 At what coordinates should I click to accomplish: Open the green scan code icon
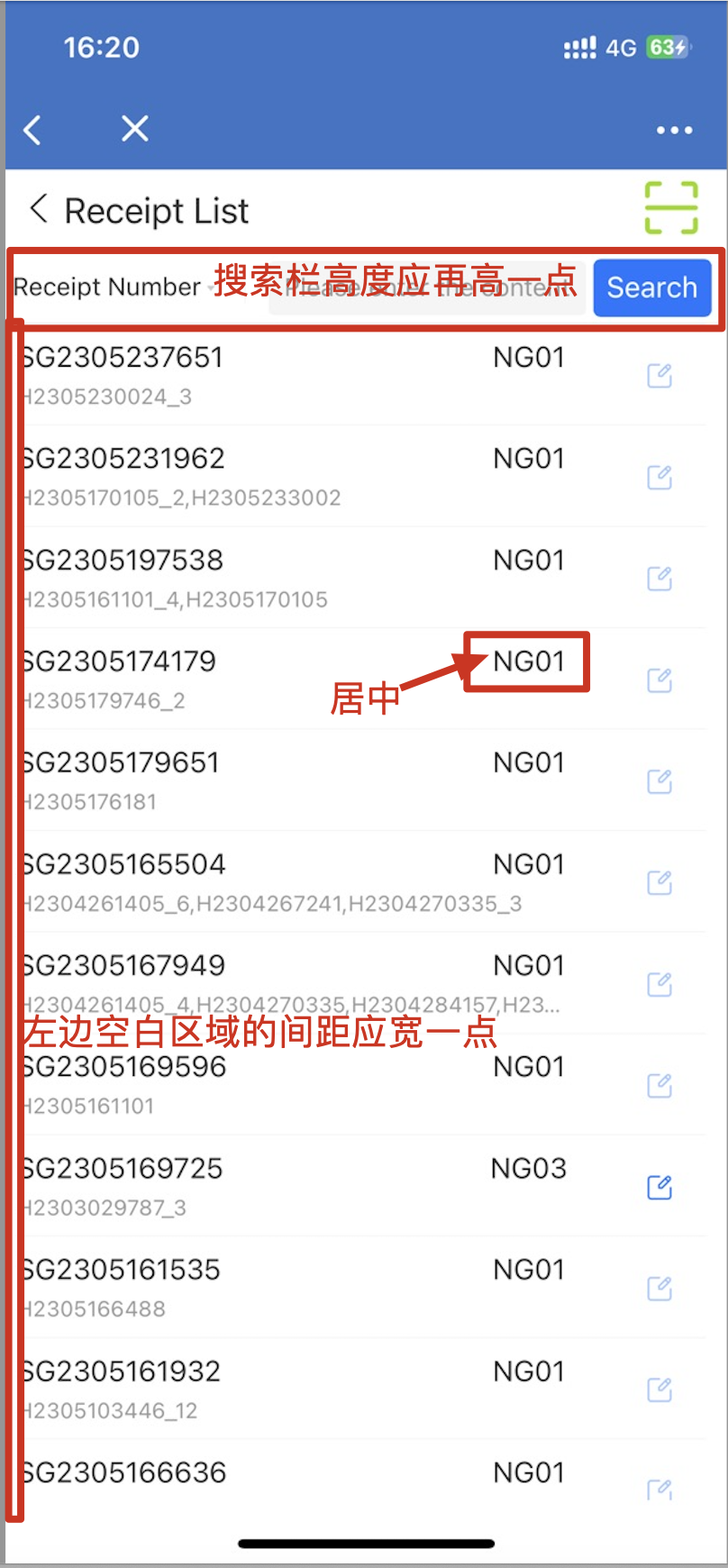671,208
